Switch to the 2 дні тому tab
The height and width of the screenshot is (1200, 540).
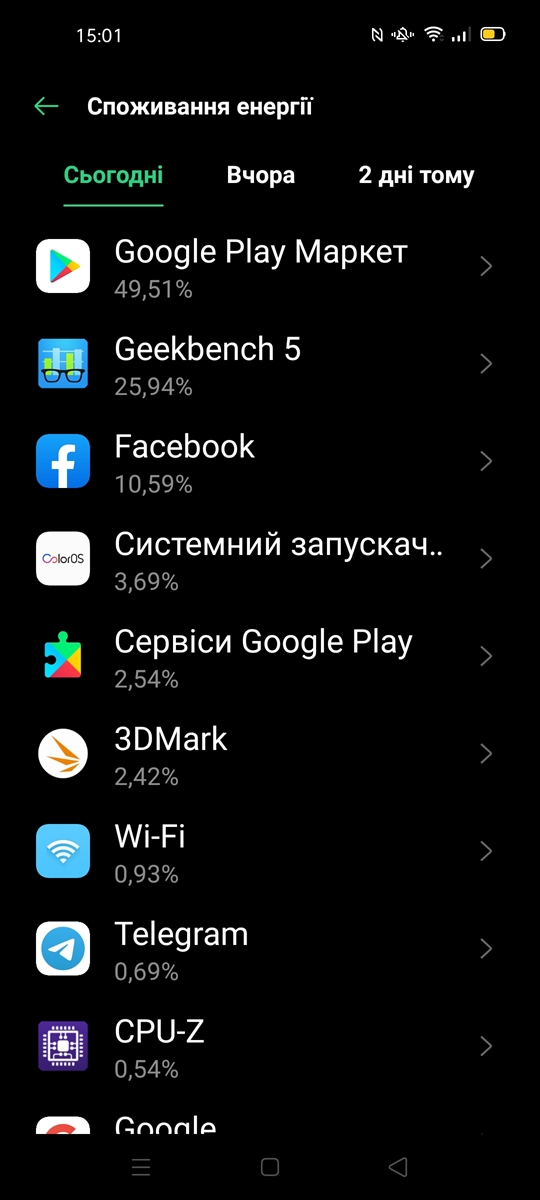coord(416,176)
